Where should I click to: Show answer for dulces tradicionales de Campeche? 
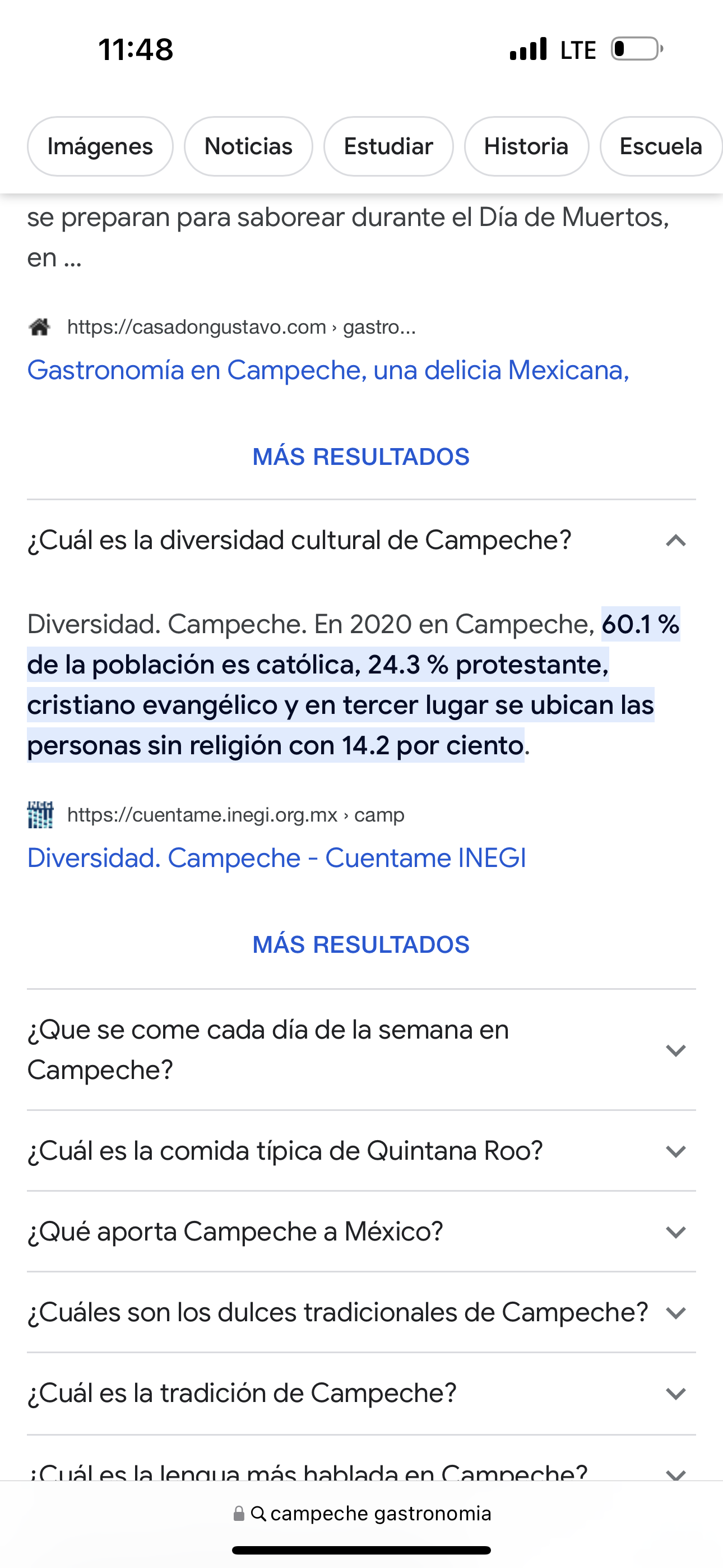point(675,1313)
